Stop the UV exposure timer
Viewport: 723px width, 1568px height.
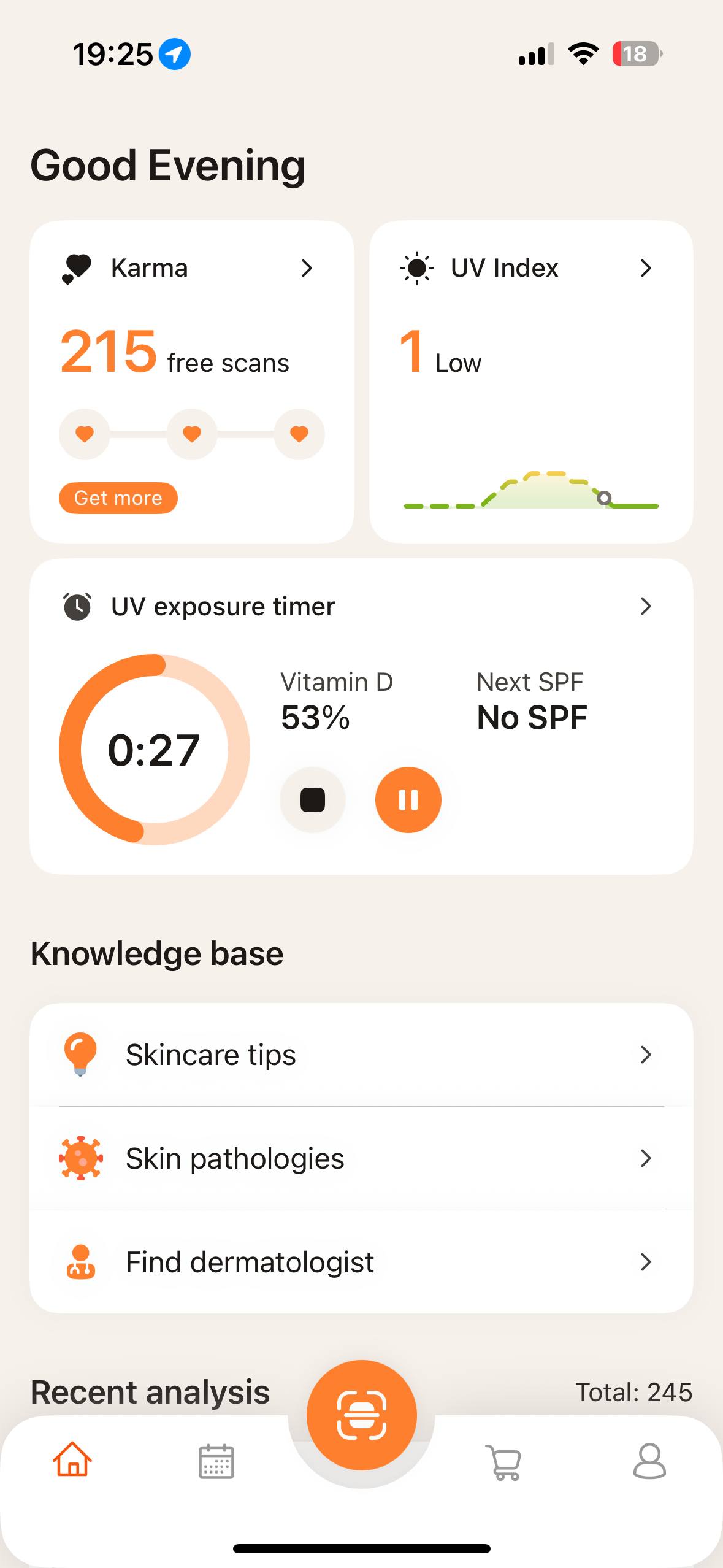(313, 800)
